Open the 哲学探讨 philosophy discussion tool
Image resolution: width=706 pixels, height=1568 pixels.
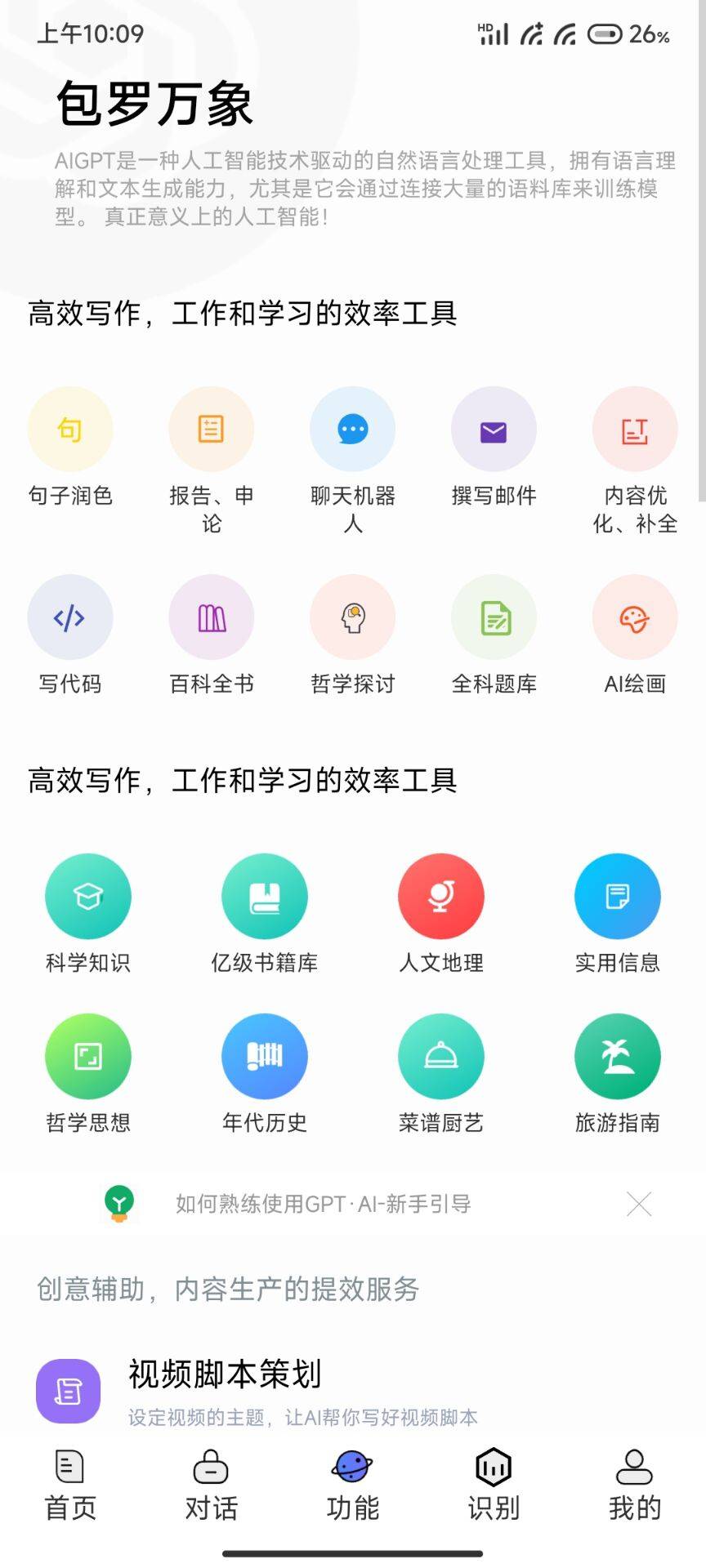click(x=352, y=617)
